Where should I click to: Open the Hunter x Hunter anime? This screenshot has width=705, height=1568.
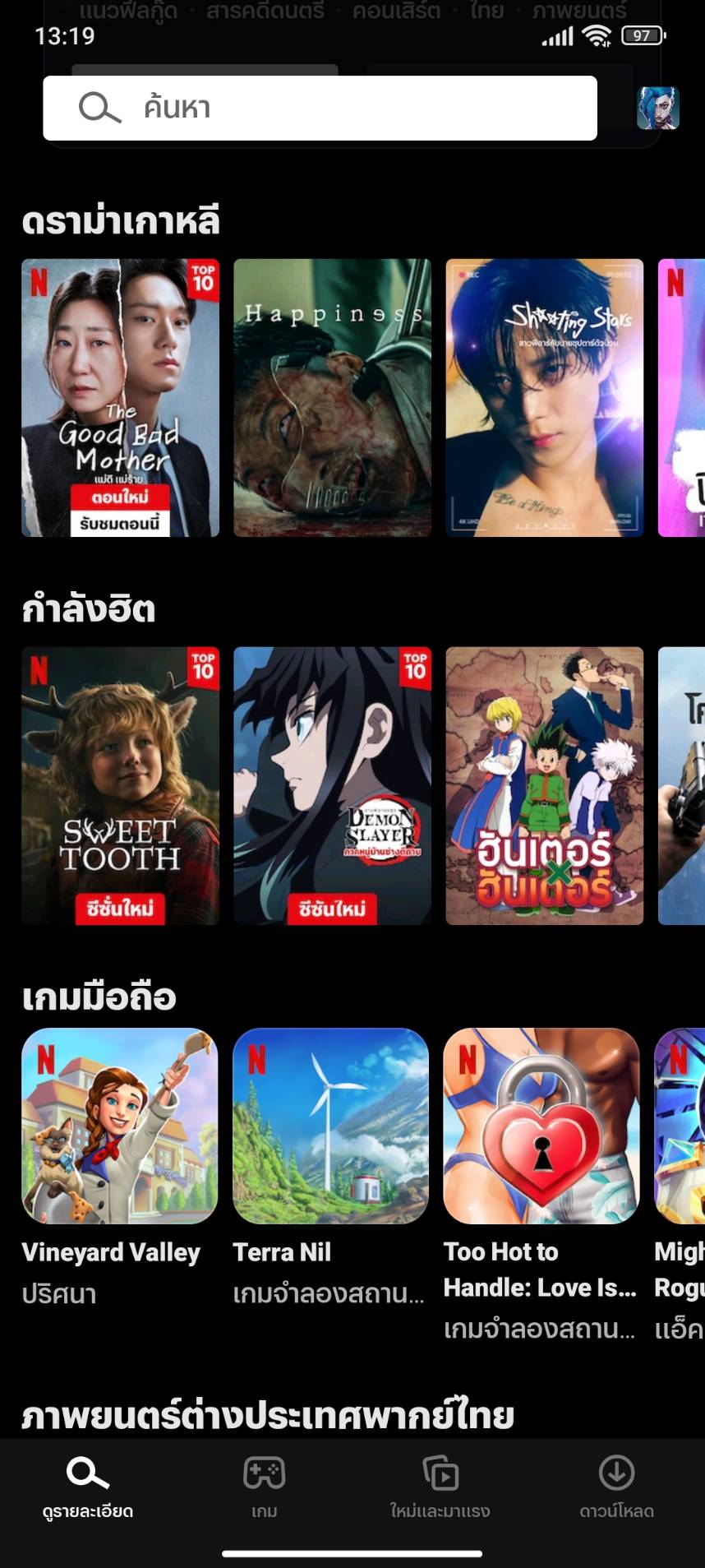544,785
